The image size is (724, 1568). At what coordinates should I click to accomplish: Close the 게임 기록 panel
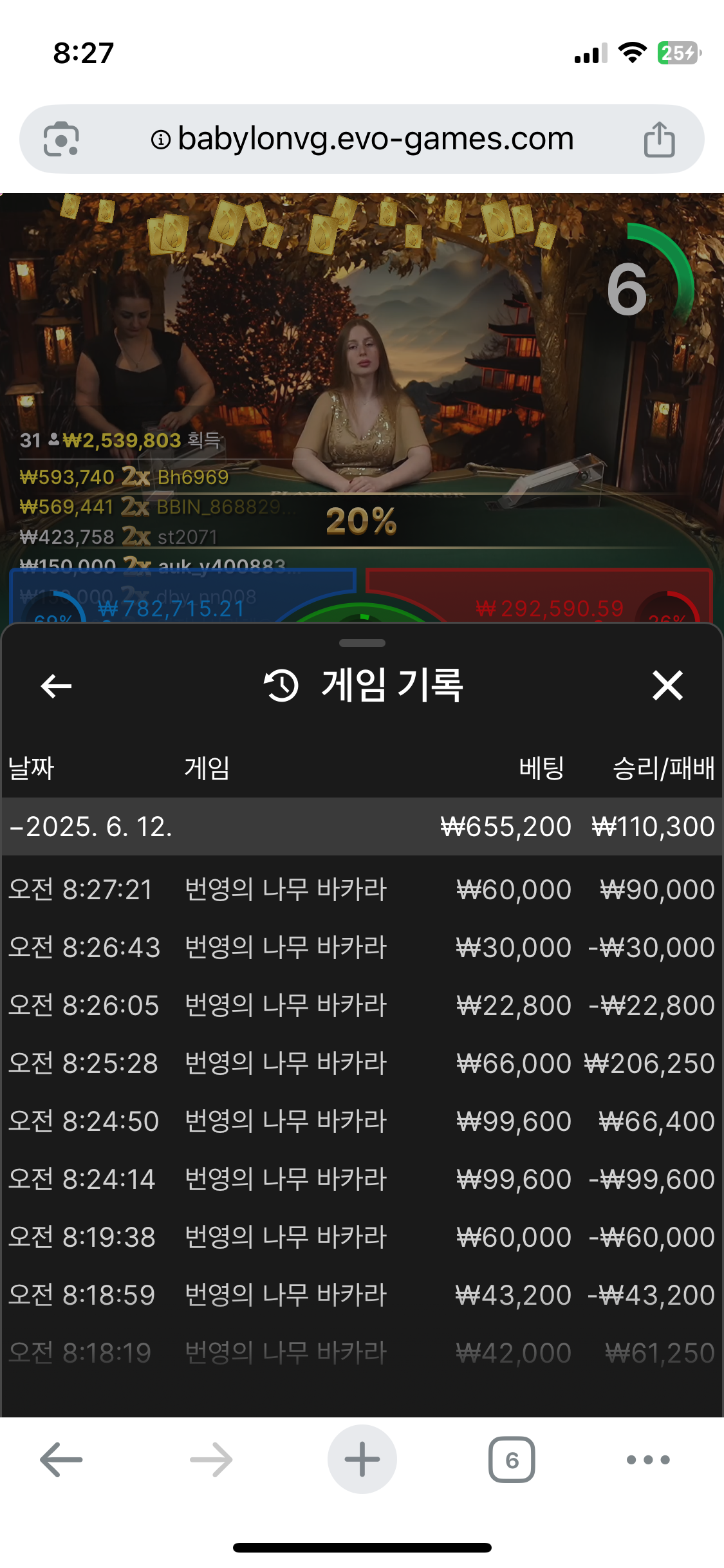pos(667,685)
